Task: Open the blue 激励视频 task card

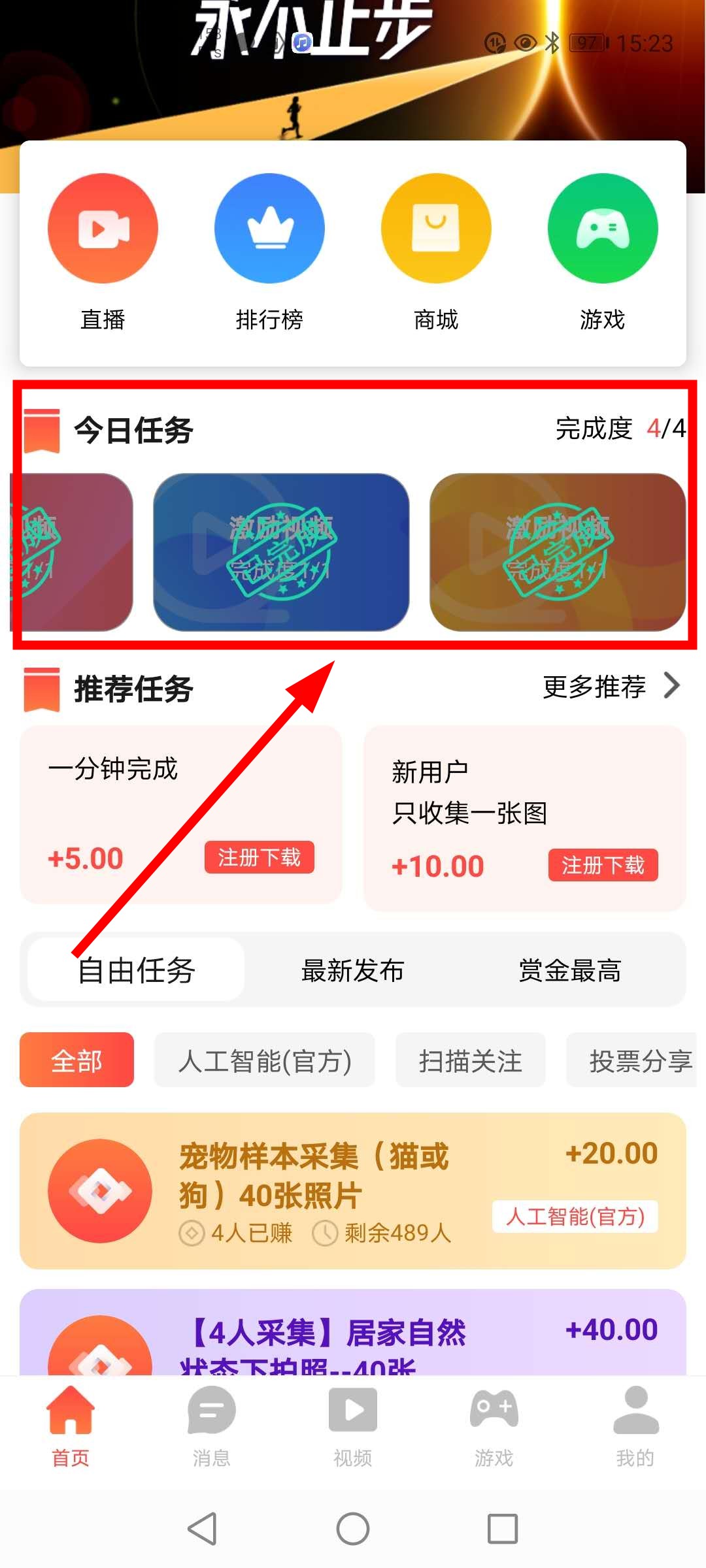Action: click(281, 552)
